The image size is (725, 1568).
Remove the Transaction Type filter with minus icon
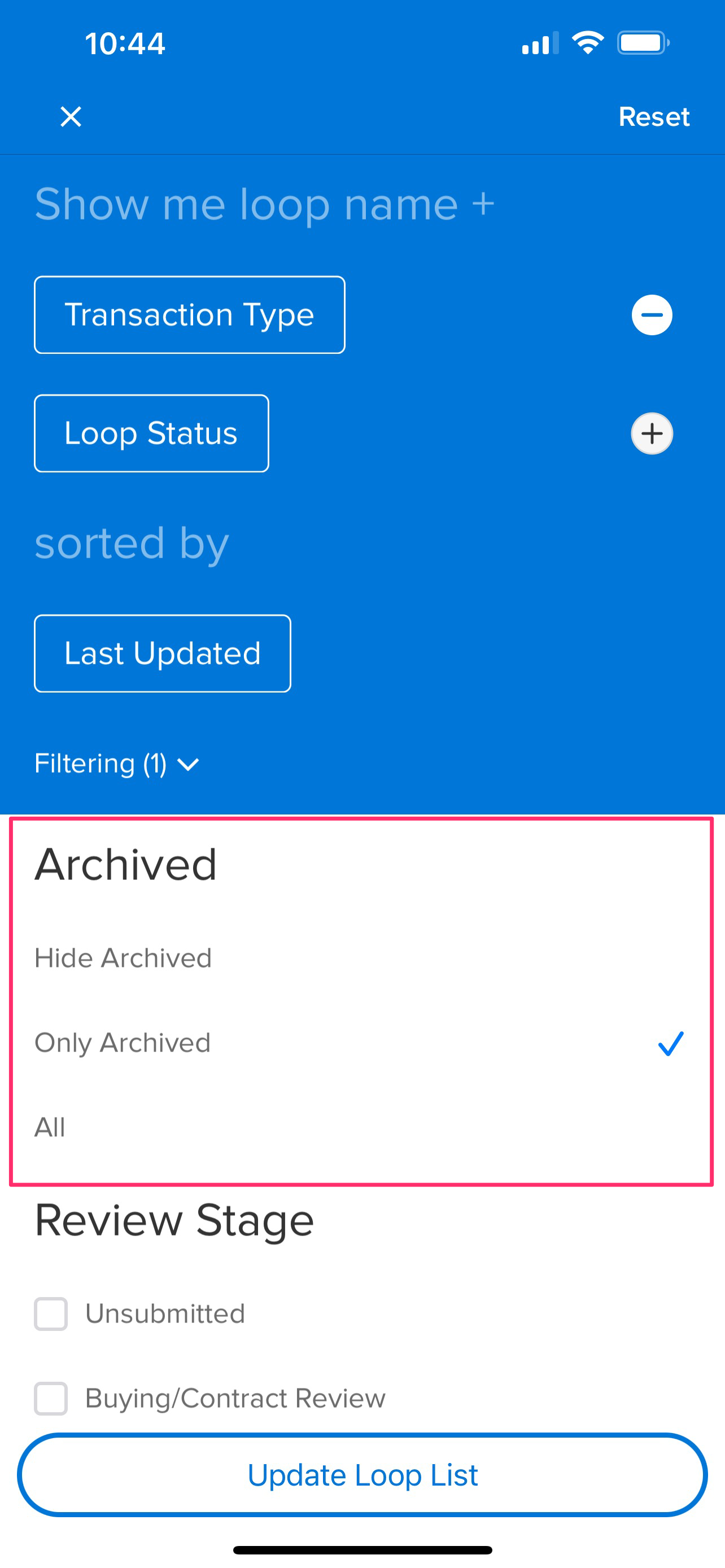[652, 315]
